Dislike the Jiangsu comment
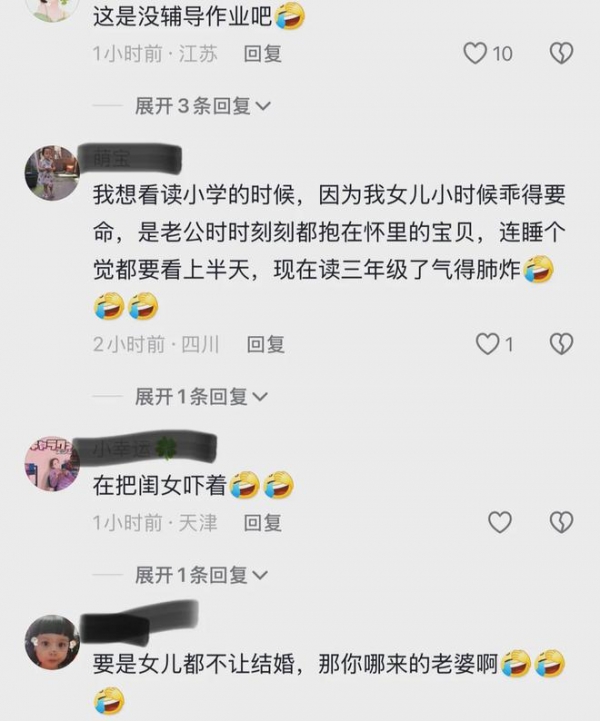600x721 pixels. pyautogui.click(x=562, y=53)
